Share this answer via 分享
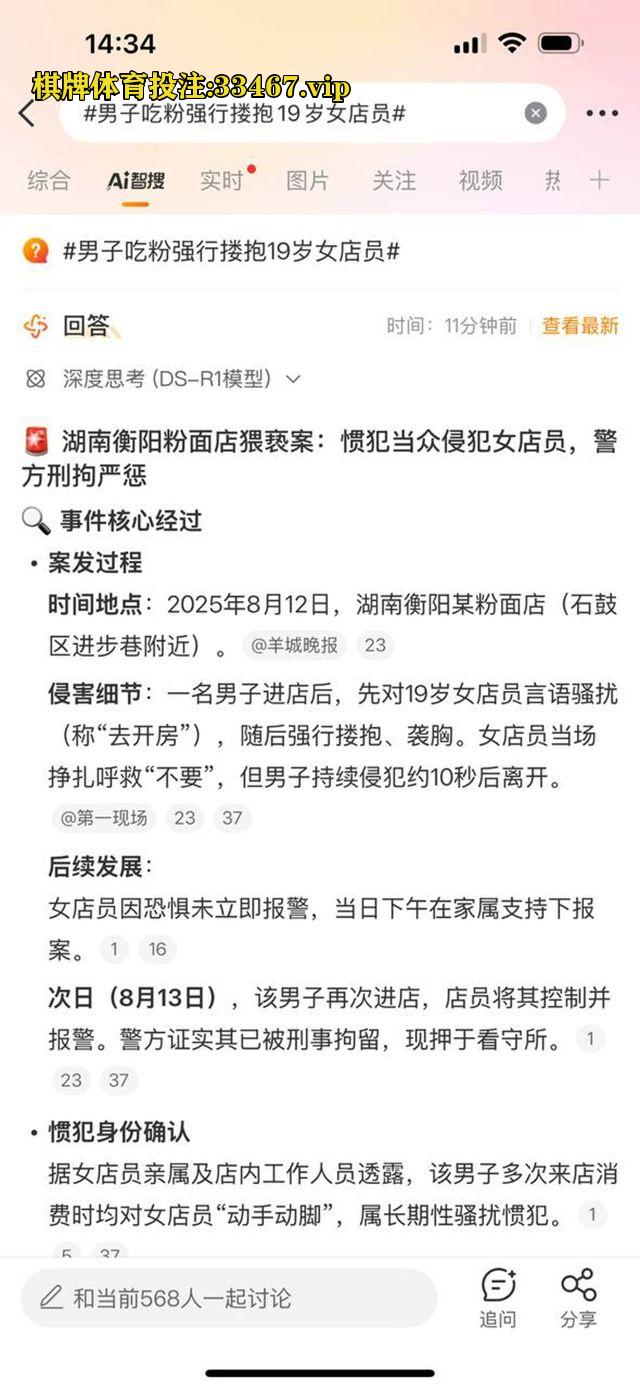The height and width of the screenshot is (1389, 640). (x=578, y=1298)
